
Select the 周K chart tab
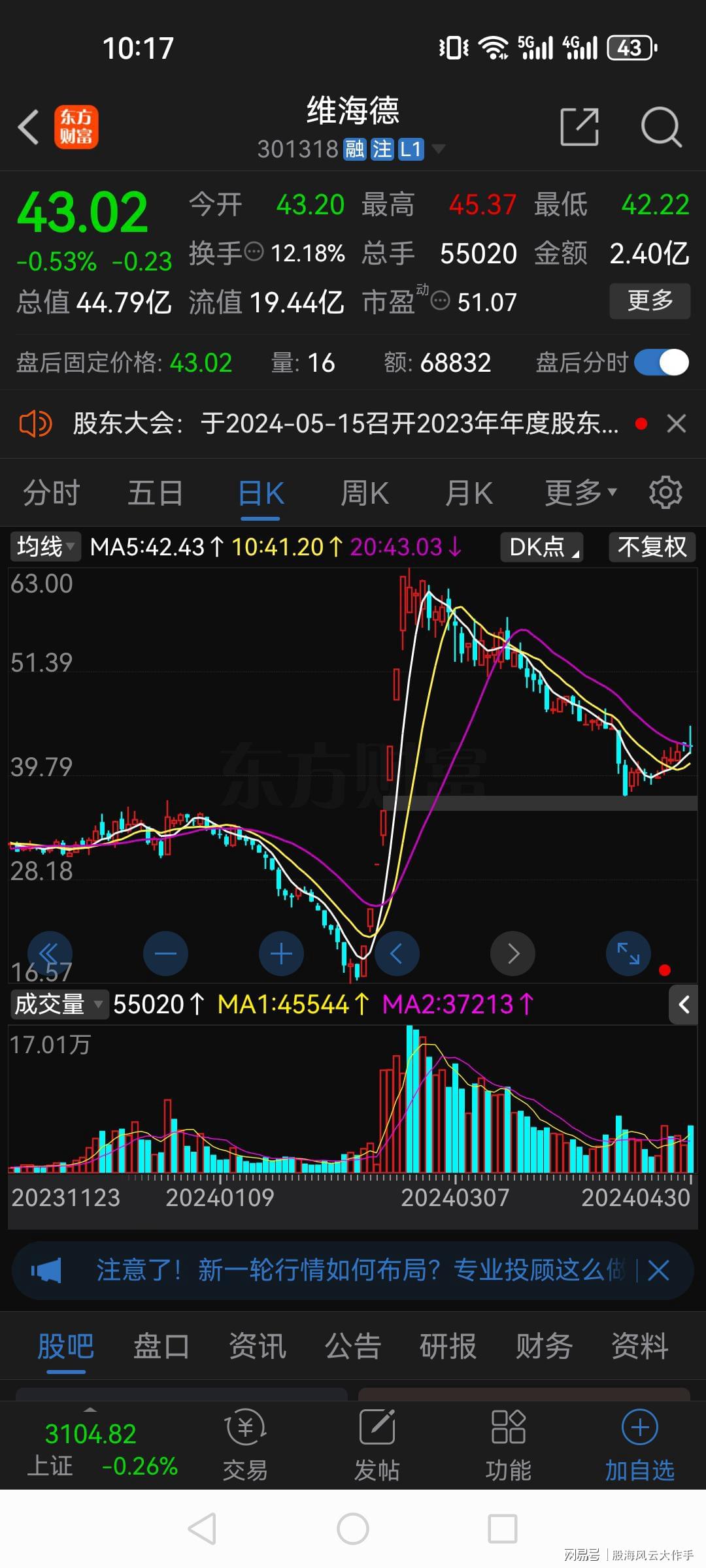[365, 493]
